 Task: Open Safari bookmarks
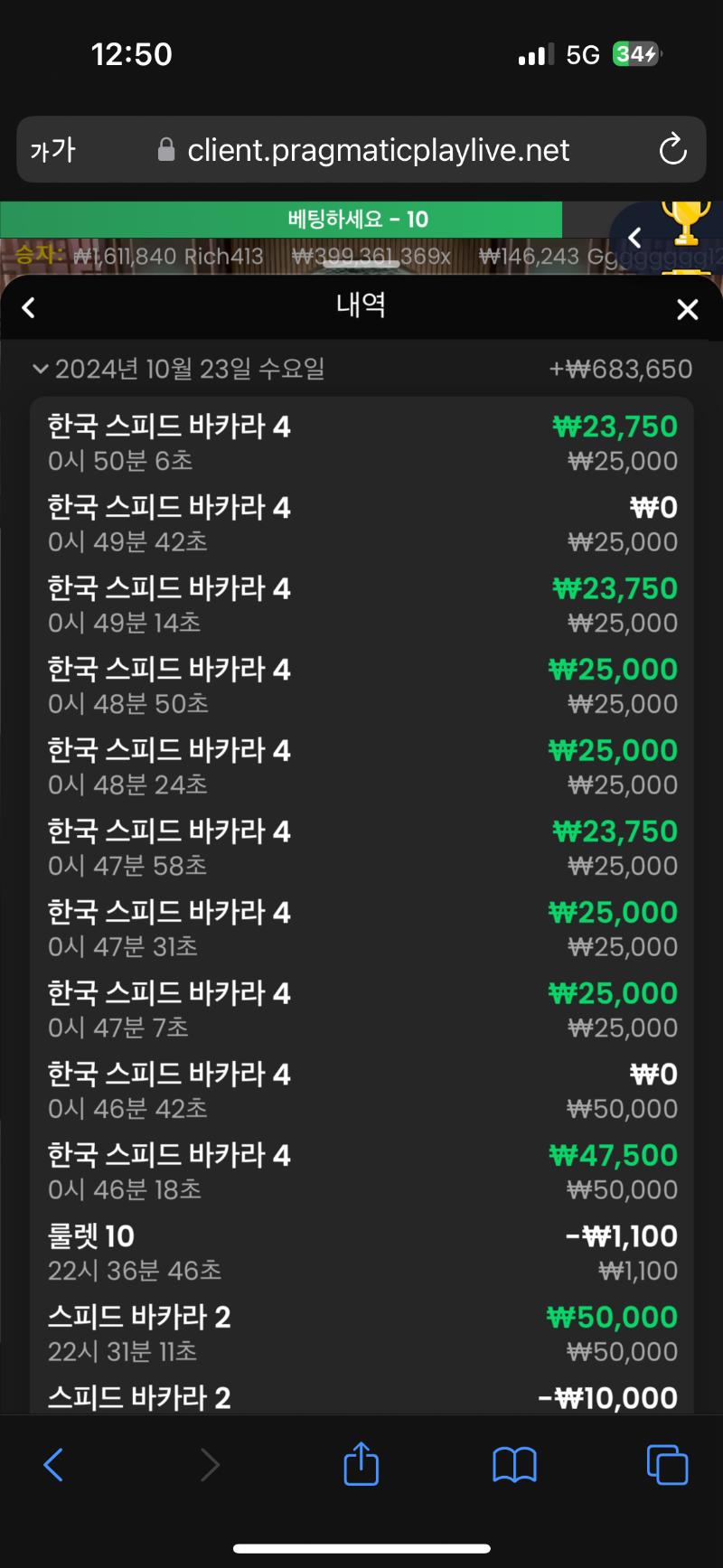point(514,1465)
